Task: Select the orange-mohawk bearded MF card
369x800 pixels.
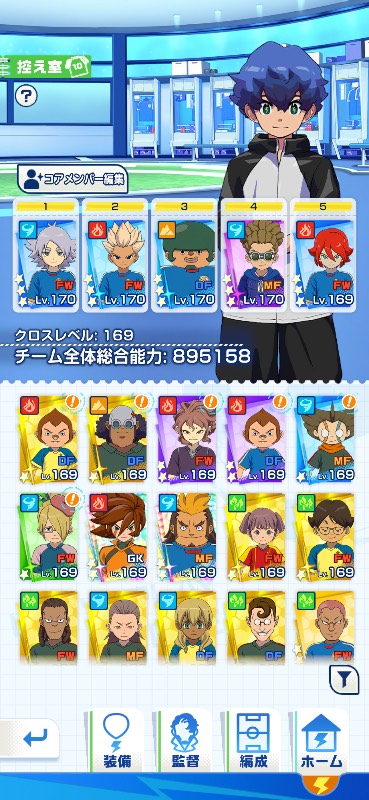Action: click(x=186, y=537)
